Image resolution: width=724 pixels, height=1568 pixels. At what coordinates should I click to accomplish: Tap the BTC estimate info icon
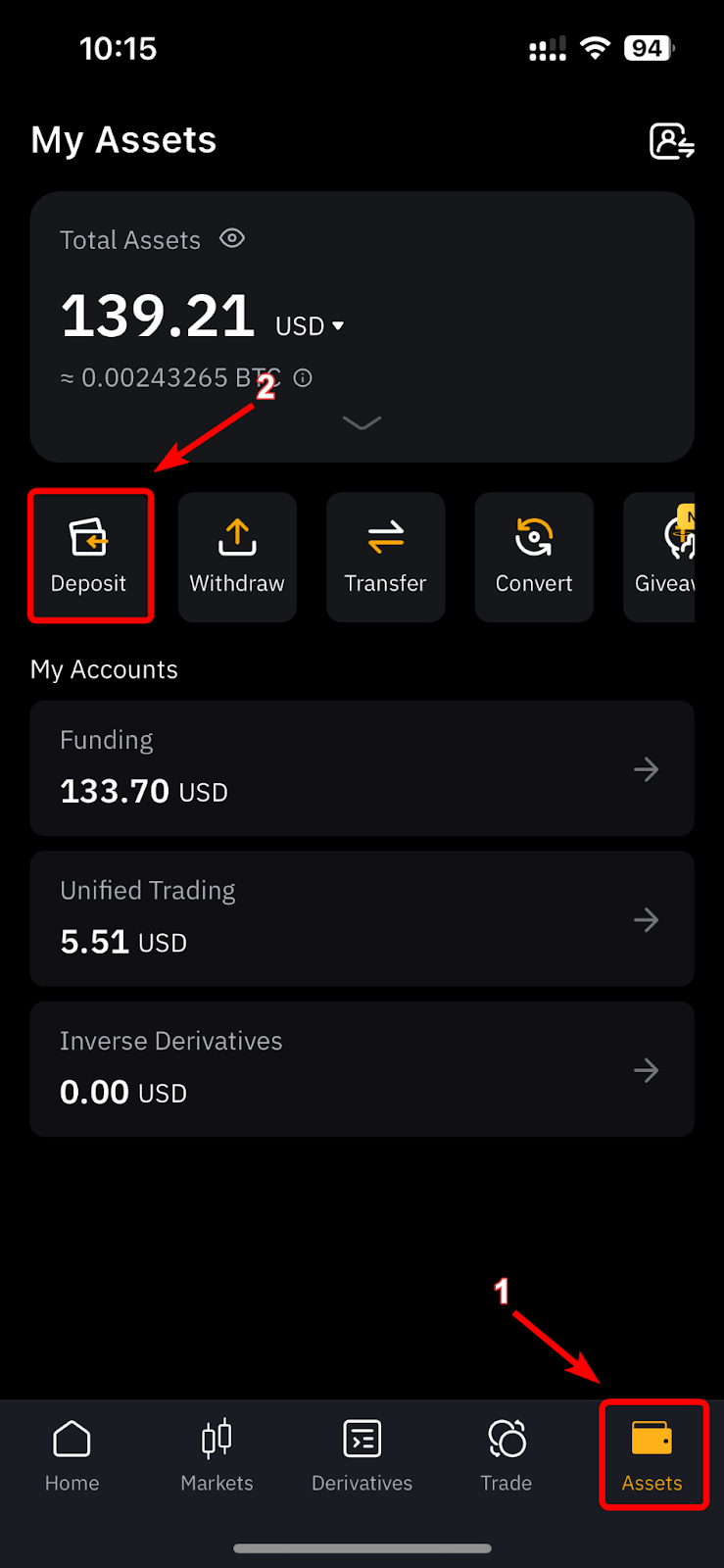click(x=303, y=377)
